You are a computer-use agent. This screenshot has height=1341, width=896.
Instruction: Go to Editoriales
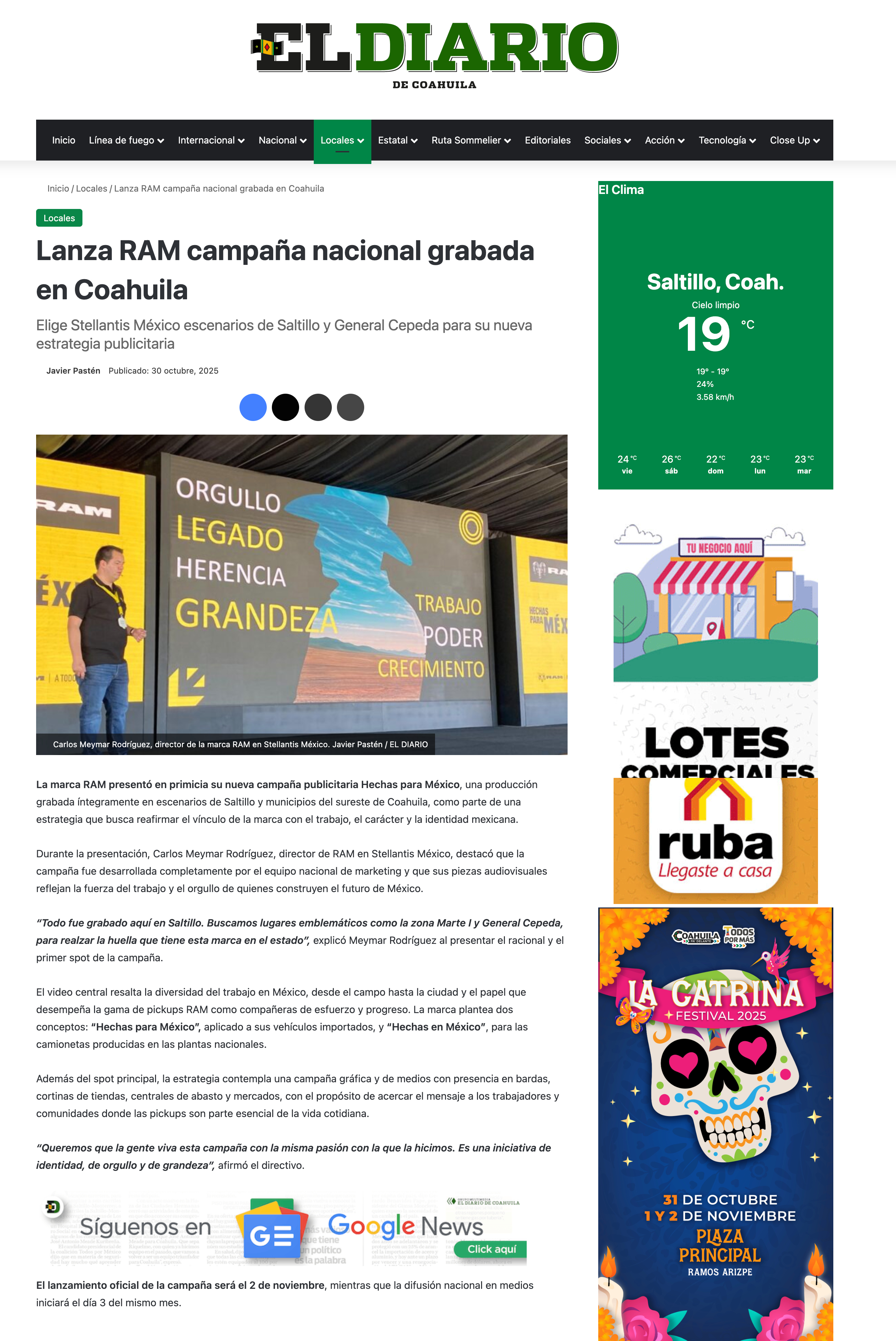(x=547, y=140)
